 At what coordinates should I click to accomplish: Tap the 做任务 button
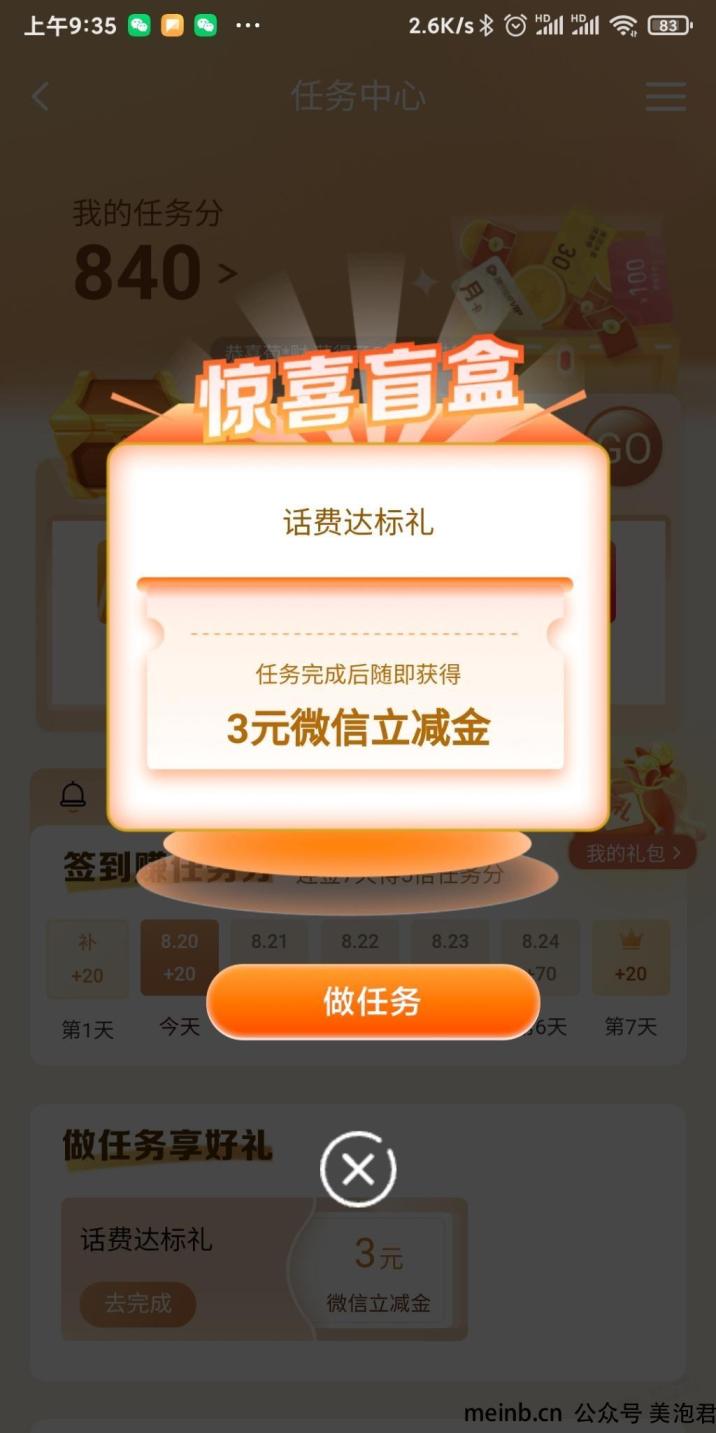click(x=372, y=1001)
